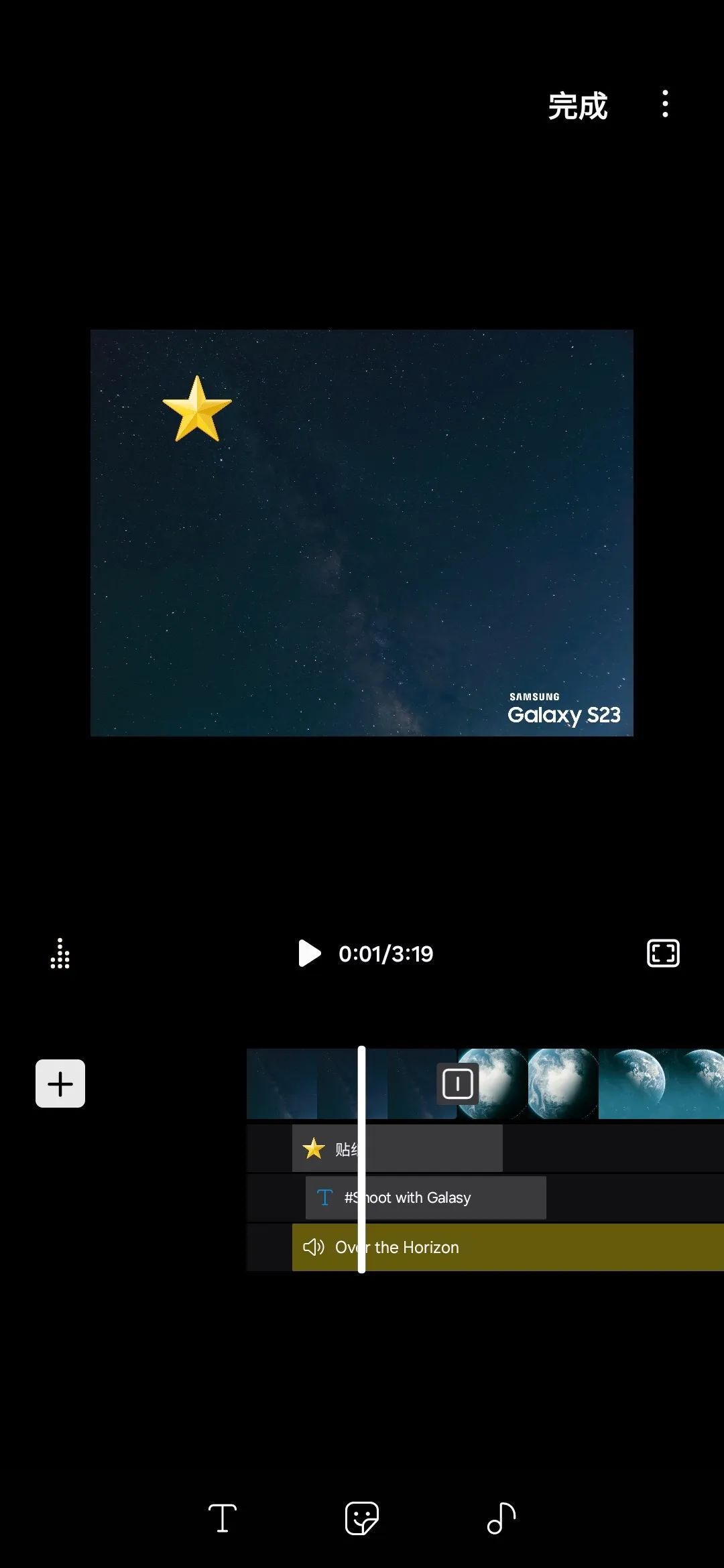This screenshot has width=724, height=1568.
Task: Open the three-dot overflow menu
Action: tap(665, 104)
